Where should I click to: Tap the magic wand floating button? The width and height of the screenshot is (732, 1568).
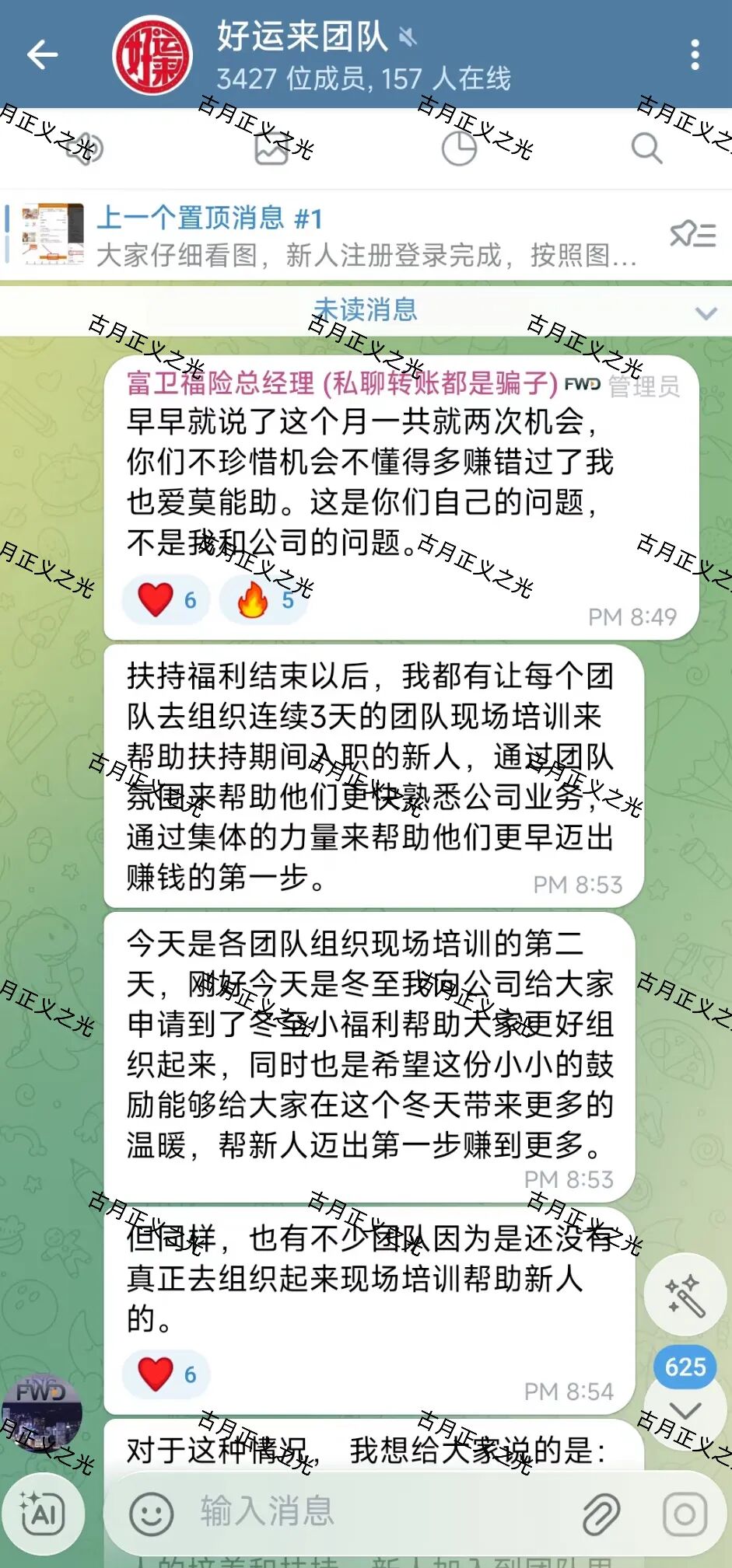tap(685, 1295)
